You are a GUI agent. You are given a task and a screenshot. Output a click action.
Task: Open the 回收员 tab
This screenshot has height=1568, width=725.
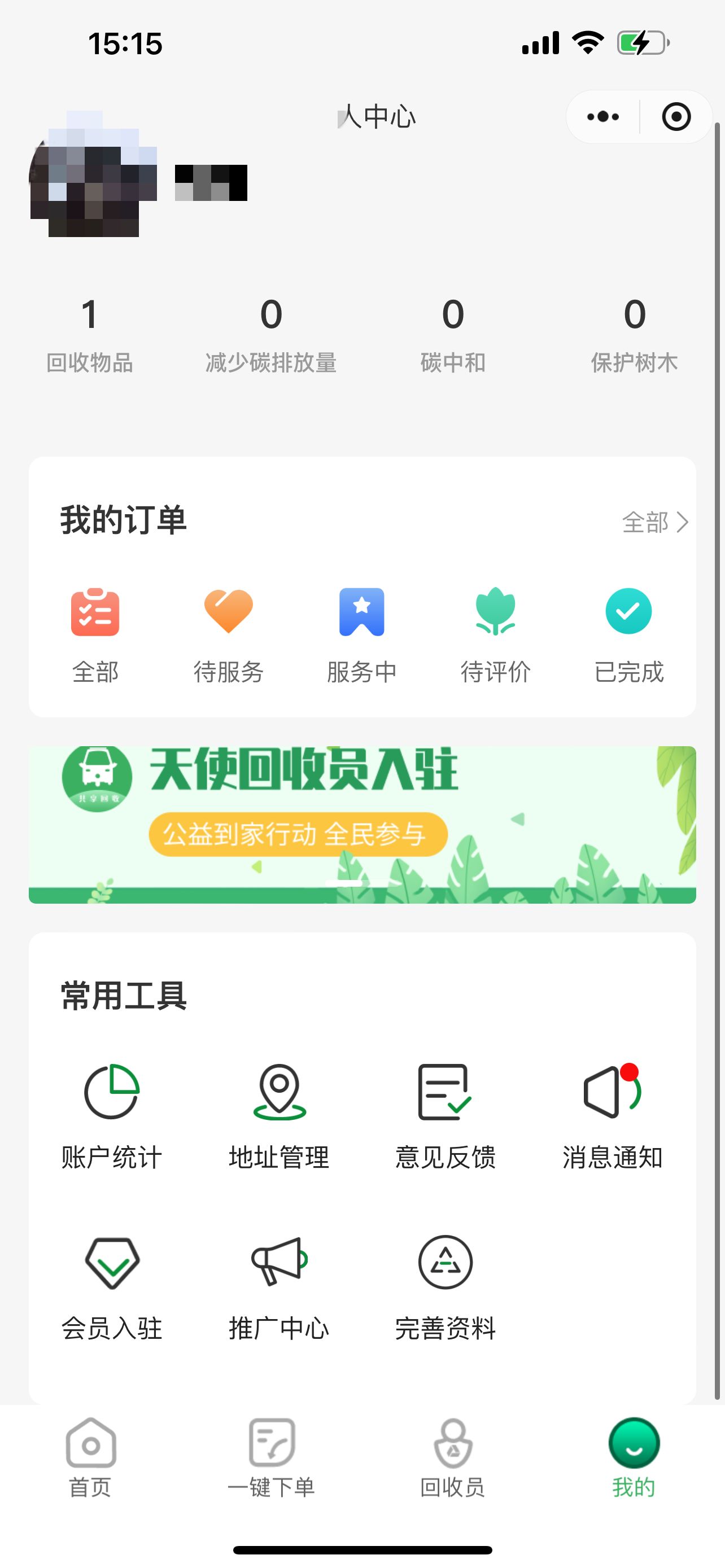point(452,1461)
